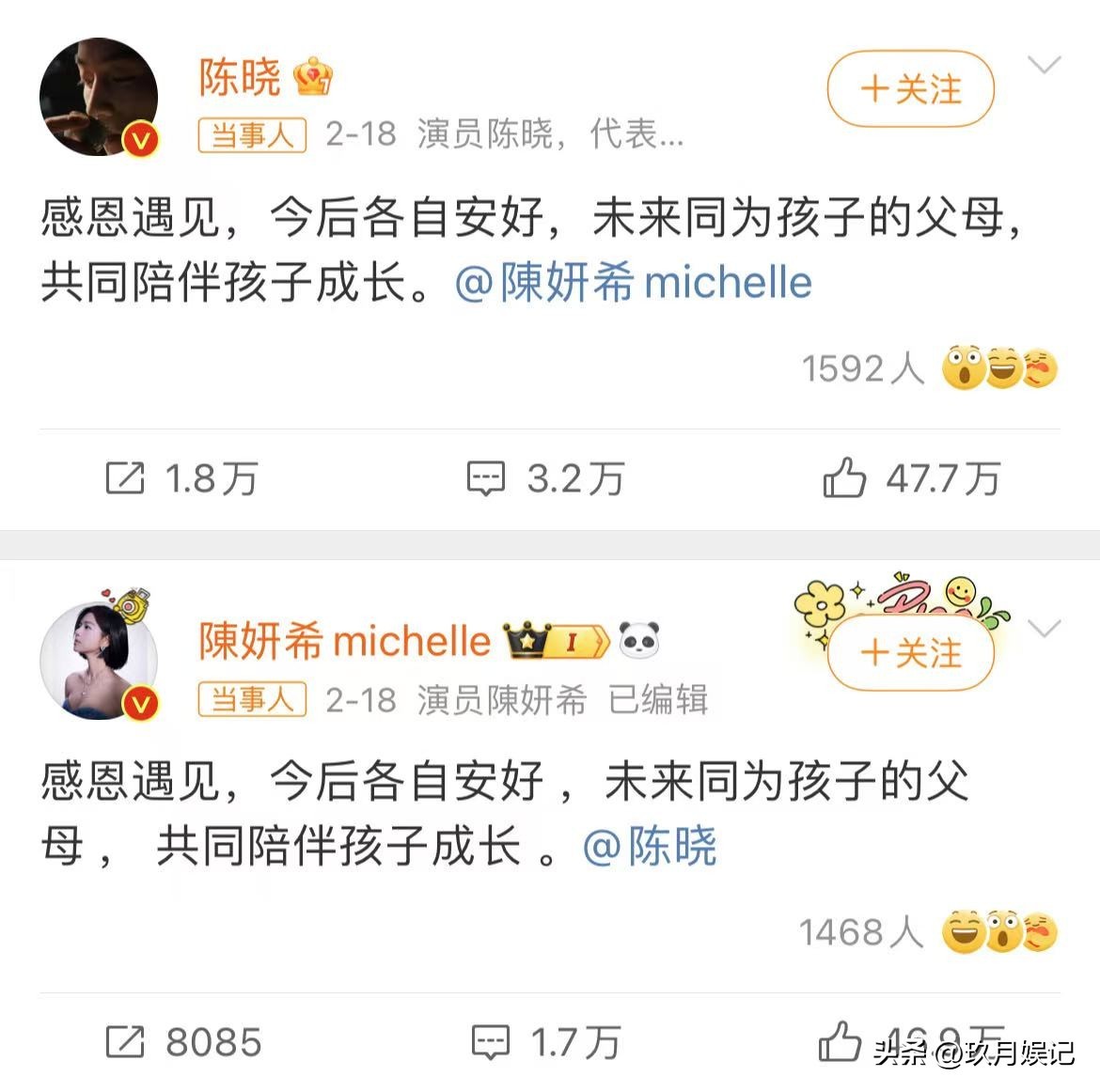Screen dimensions: 1100x1092
Task: Open the 3.2万 comments on 陈晓's post
Action: click(545, 479)
